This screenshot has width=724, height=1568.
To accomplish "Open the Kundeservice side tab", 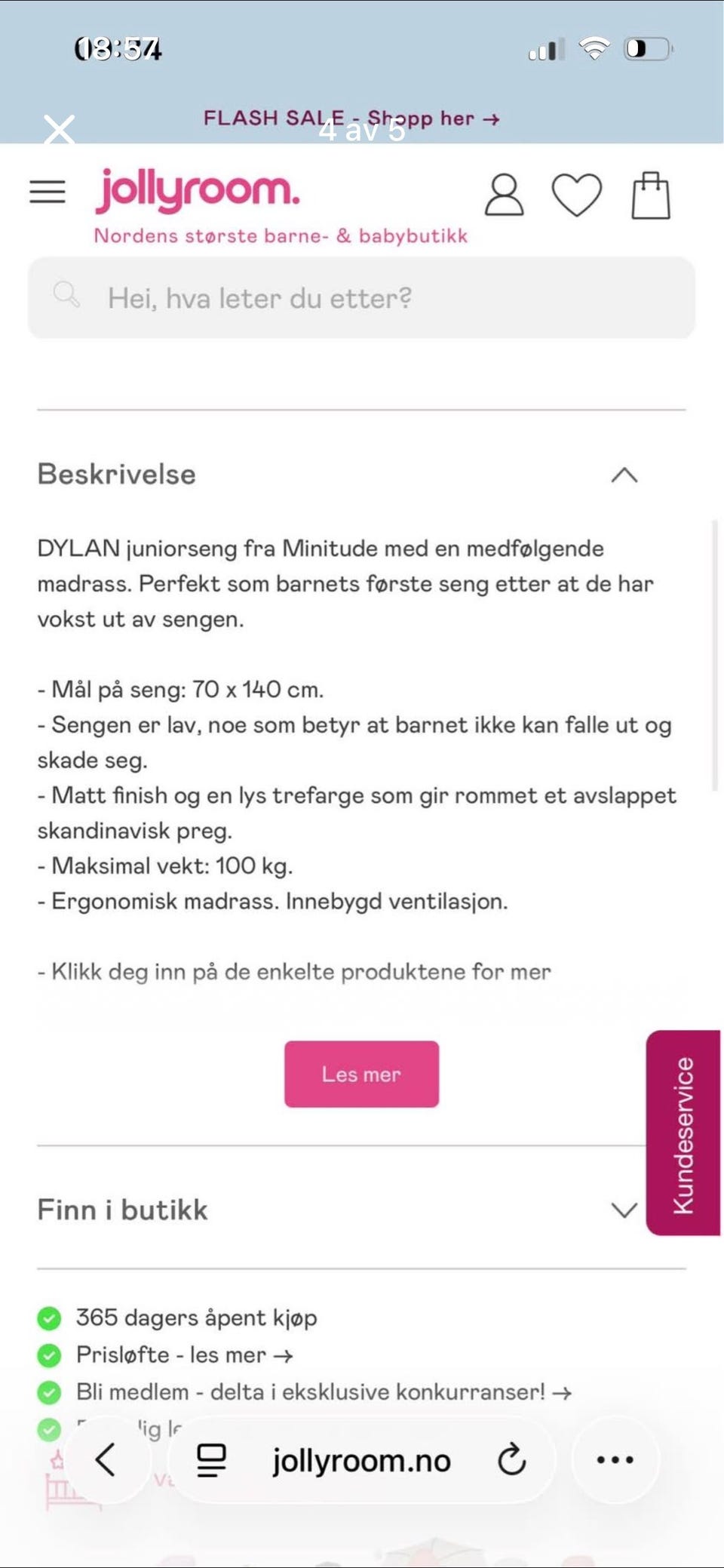I will point(683,1128).
